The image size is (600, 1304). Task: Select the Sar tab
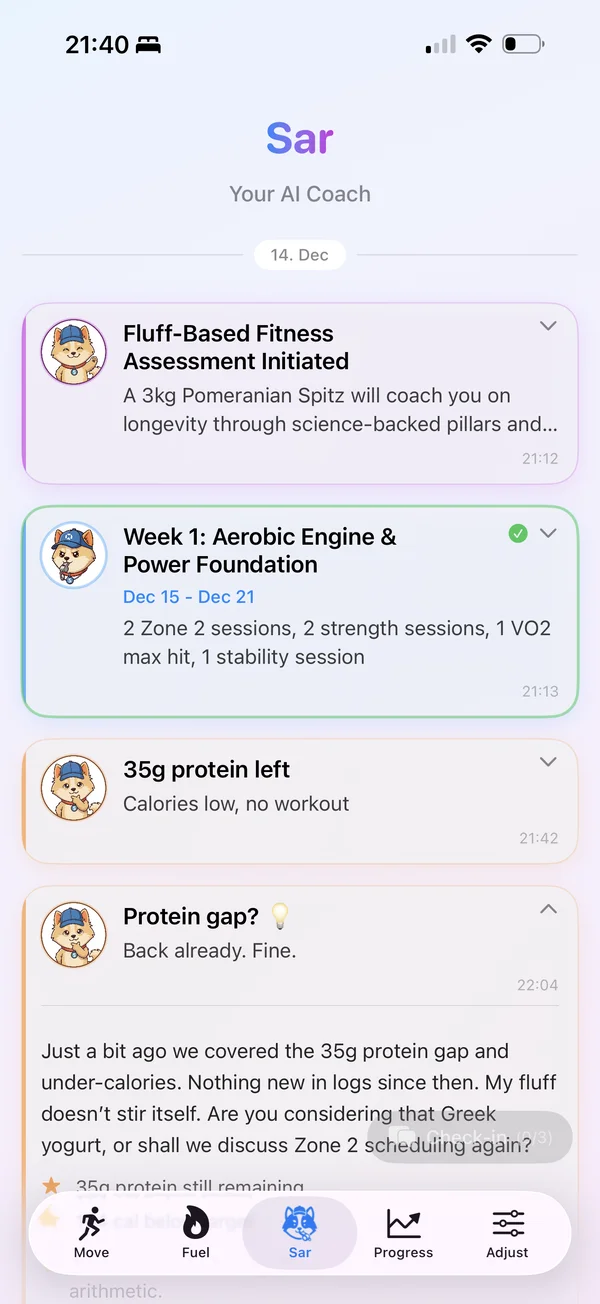[x=300, y=1232]
